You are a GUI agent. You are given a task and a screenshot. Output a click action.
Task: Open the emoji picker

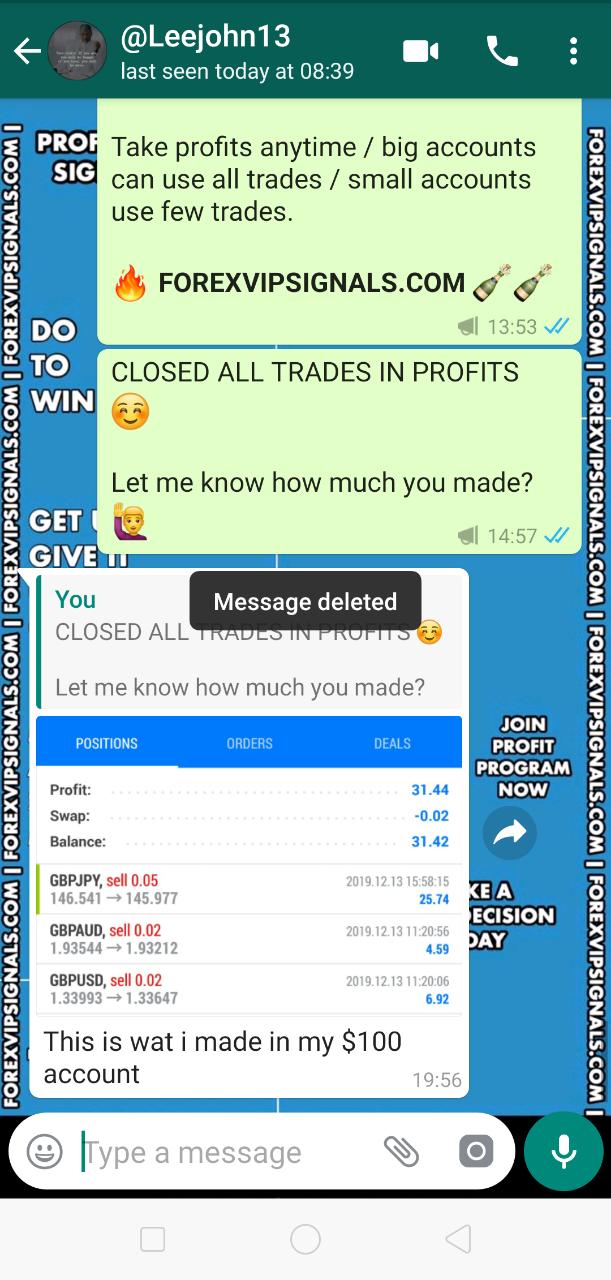(x=45, y=1152)
